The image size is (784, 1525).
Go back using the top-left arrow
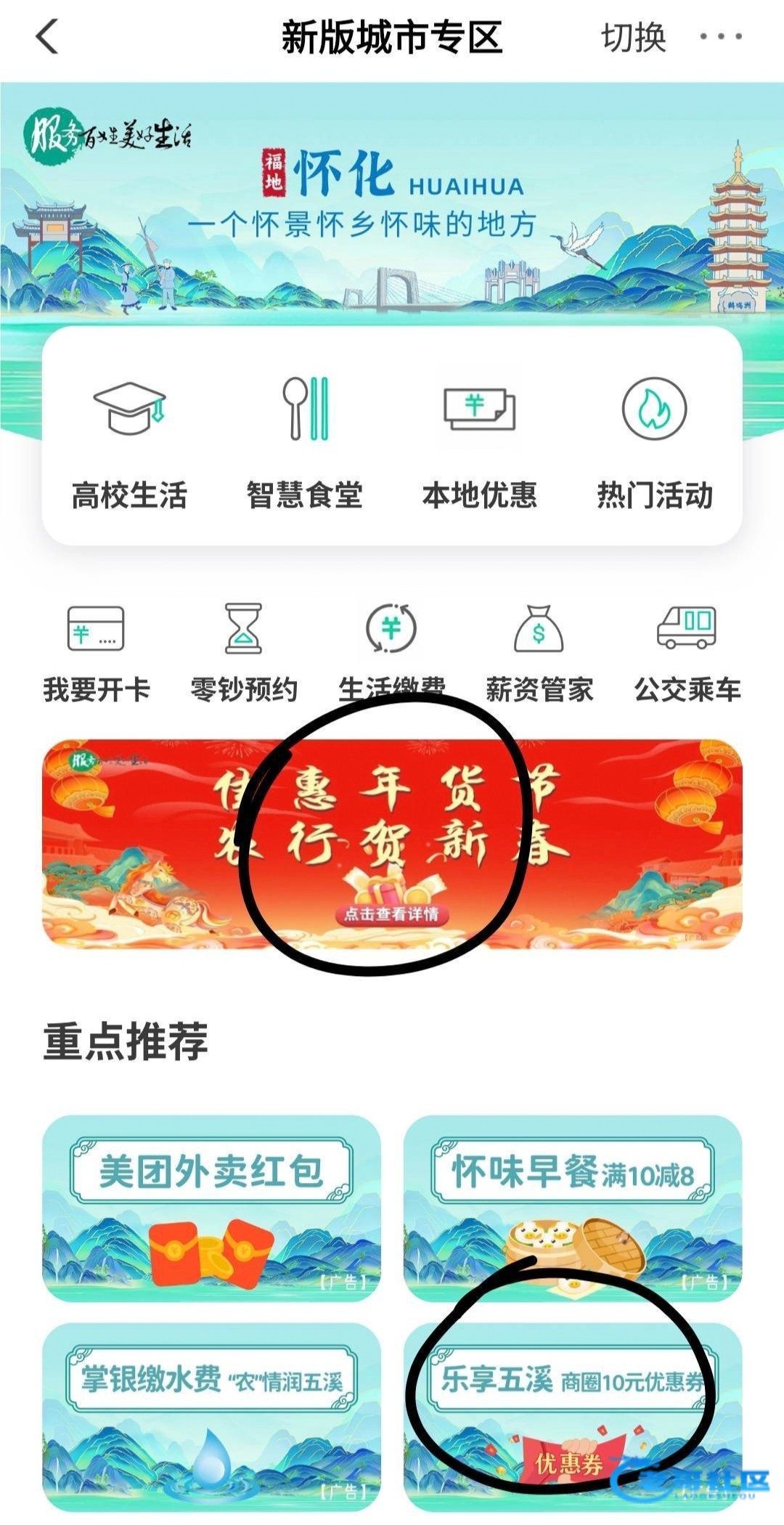48,36
